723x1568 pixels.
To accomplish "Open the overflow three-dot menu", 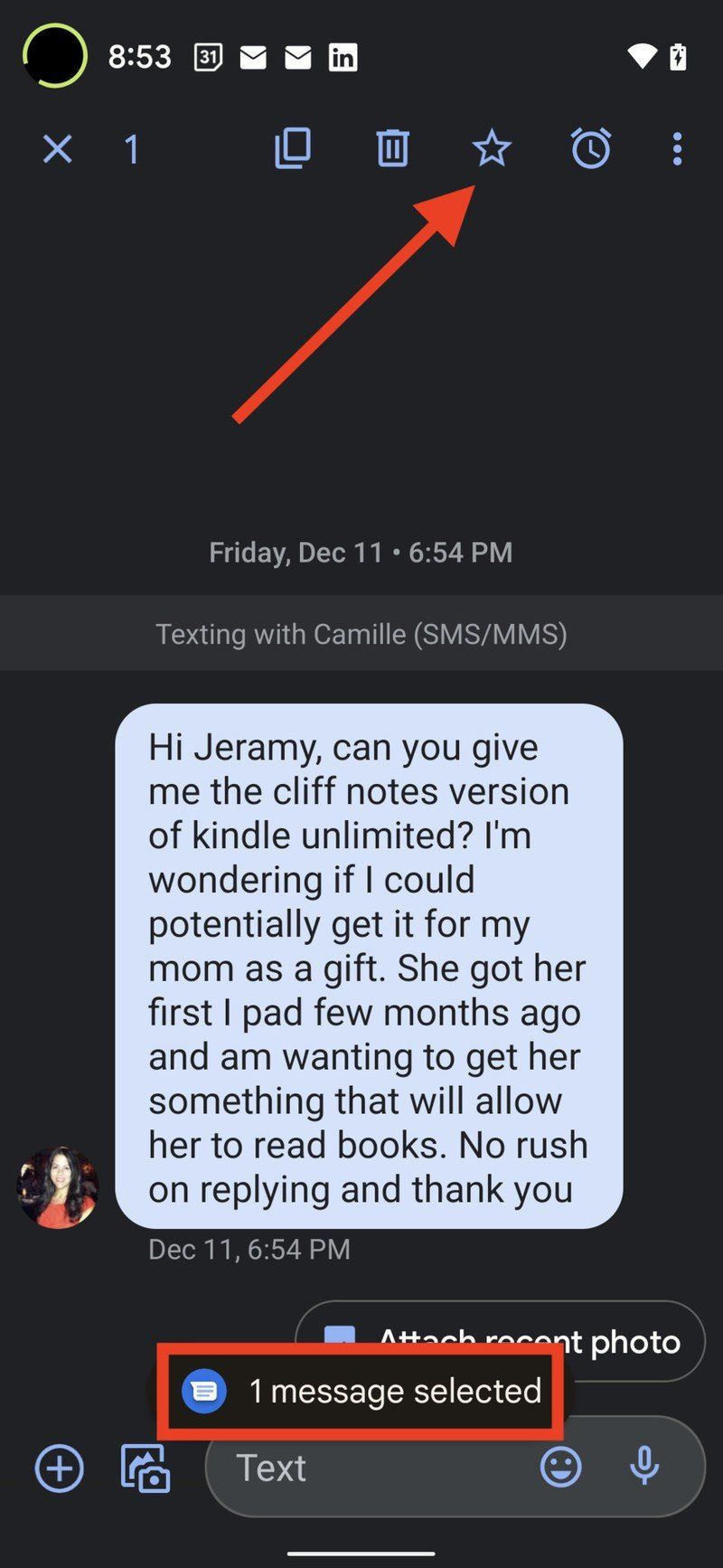I will click(676, 149).
